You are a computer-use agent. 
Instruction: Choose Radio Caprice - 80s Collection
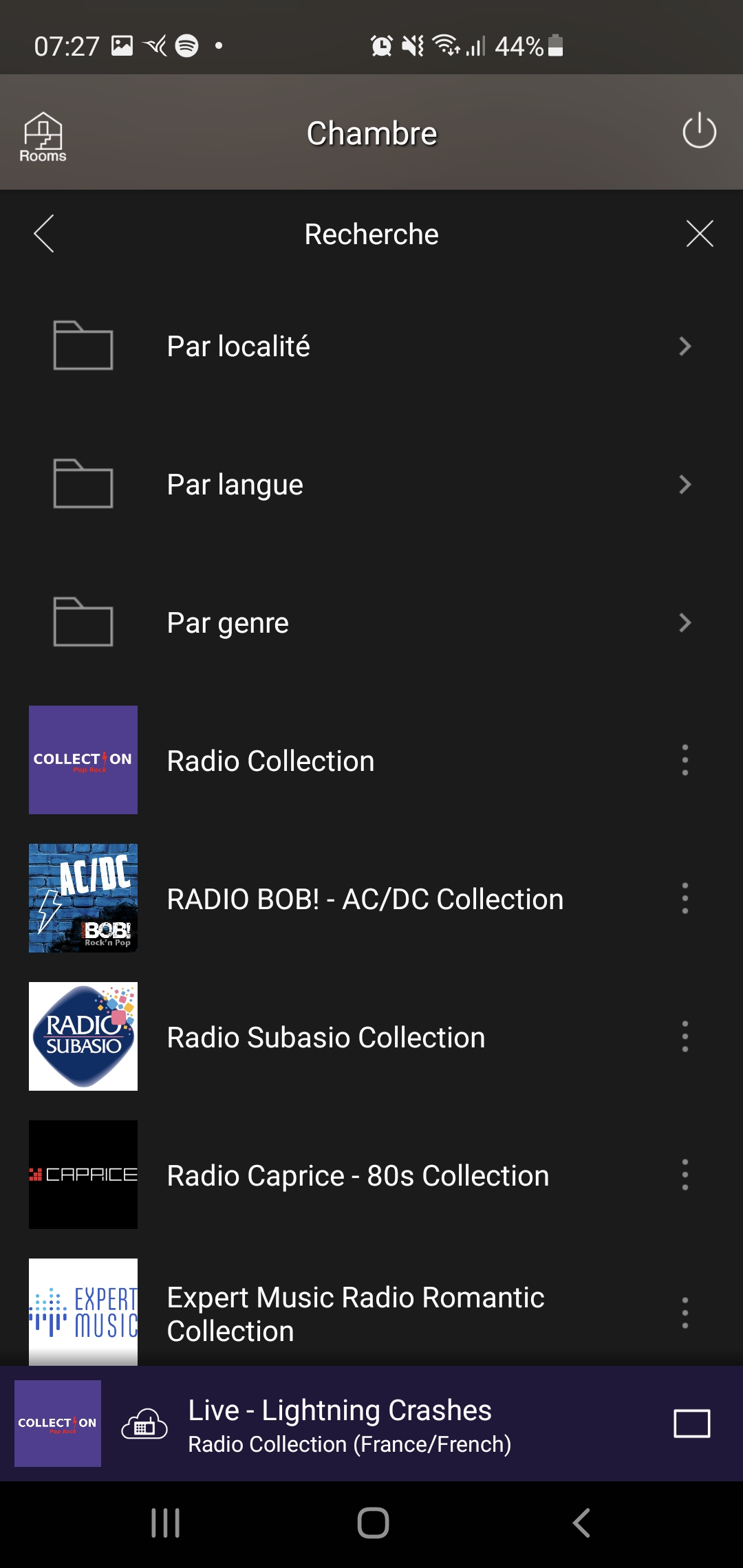pyautogui.click(x=358, y=1175)
